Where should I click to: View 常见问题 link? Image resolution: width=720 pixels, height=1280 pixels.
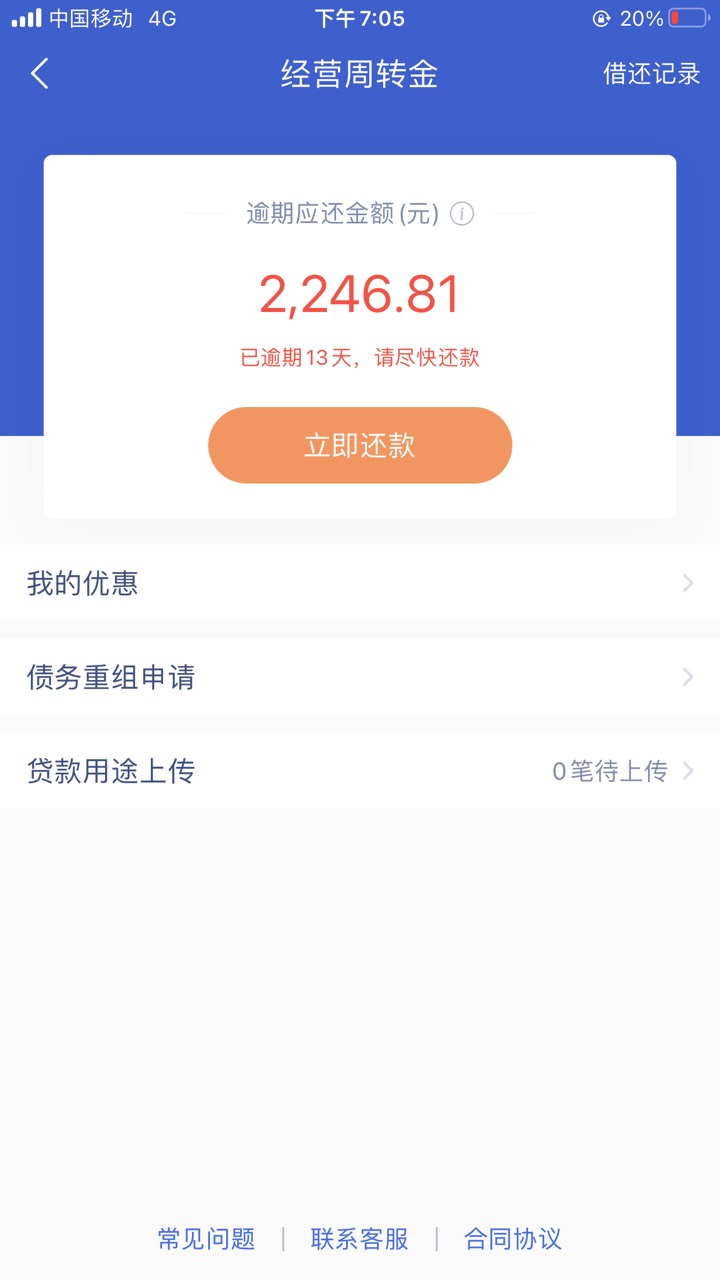(207, 1239)
